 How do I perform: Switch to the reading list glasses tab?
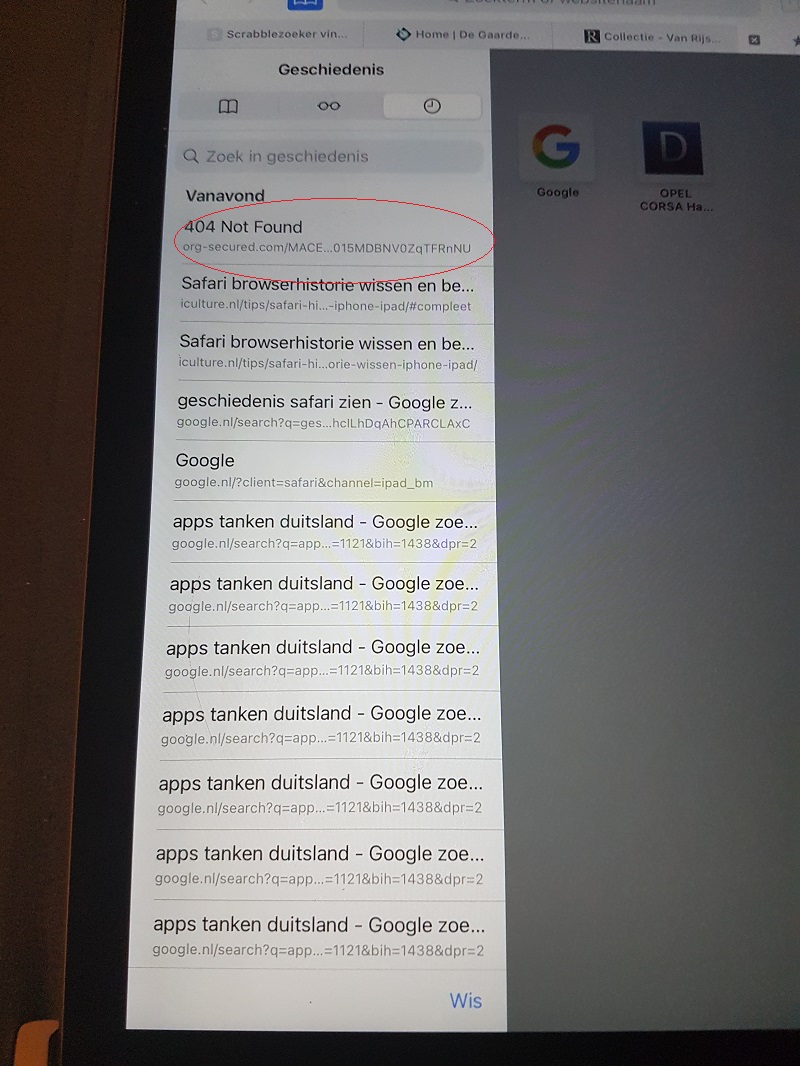click(329, 107)
